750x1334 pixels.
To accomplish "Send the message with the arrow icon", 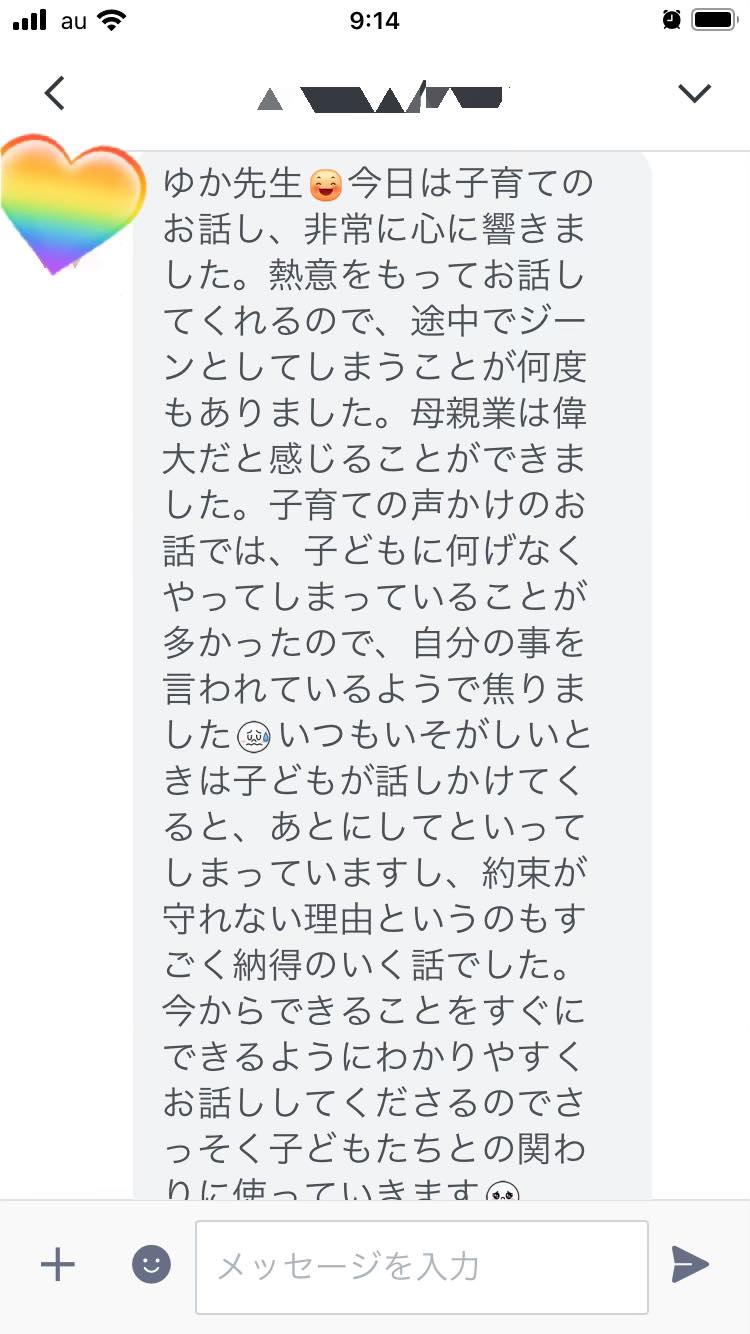I will tap(690, 1265).
